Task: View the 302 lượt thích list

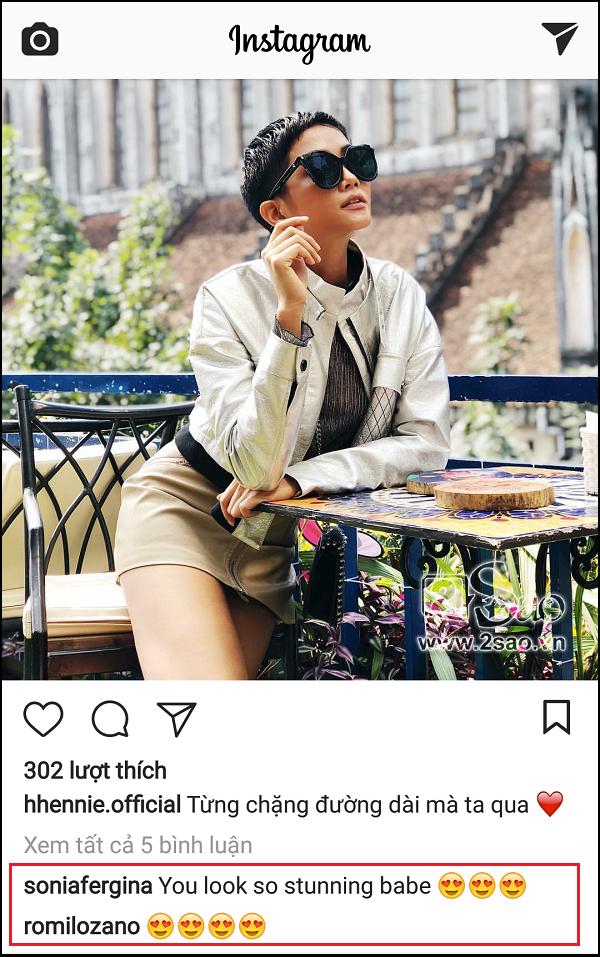Action: coord(95,770)
